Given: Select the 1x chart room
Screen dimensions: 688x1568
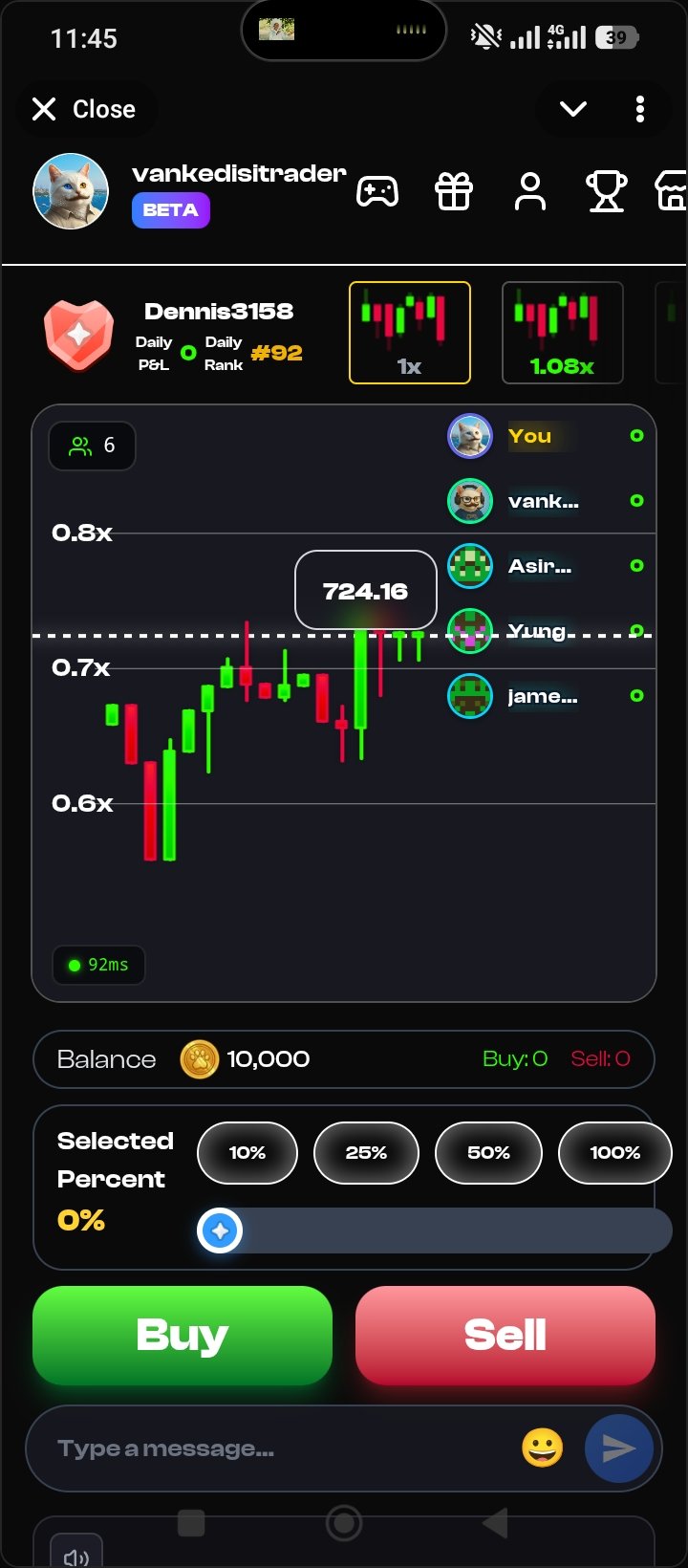Looking at the screenshot, I should click(410, 333).
